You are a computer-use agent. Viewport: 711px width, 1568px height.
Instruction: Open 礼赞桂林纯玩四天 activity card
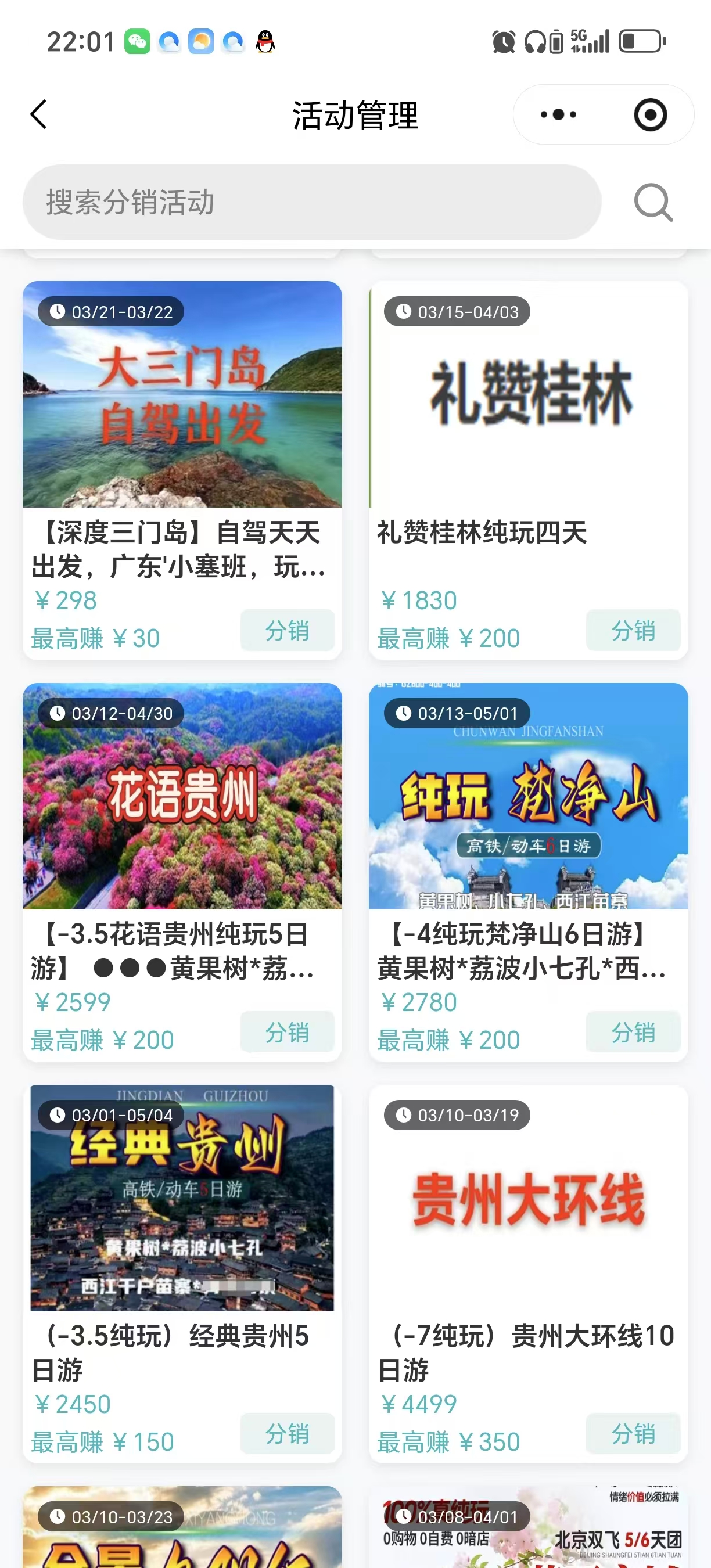point(528,394)
